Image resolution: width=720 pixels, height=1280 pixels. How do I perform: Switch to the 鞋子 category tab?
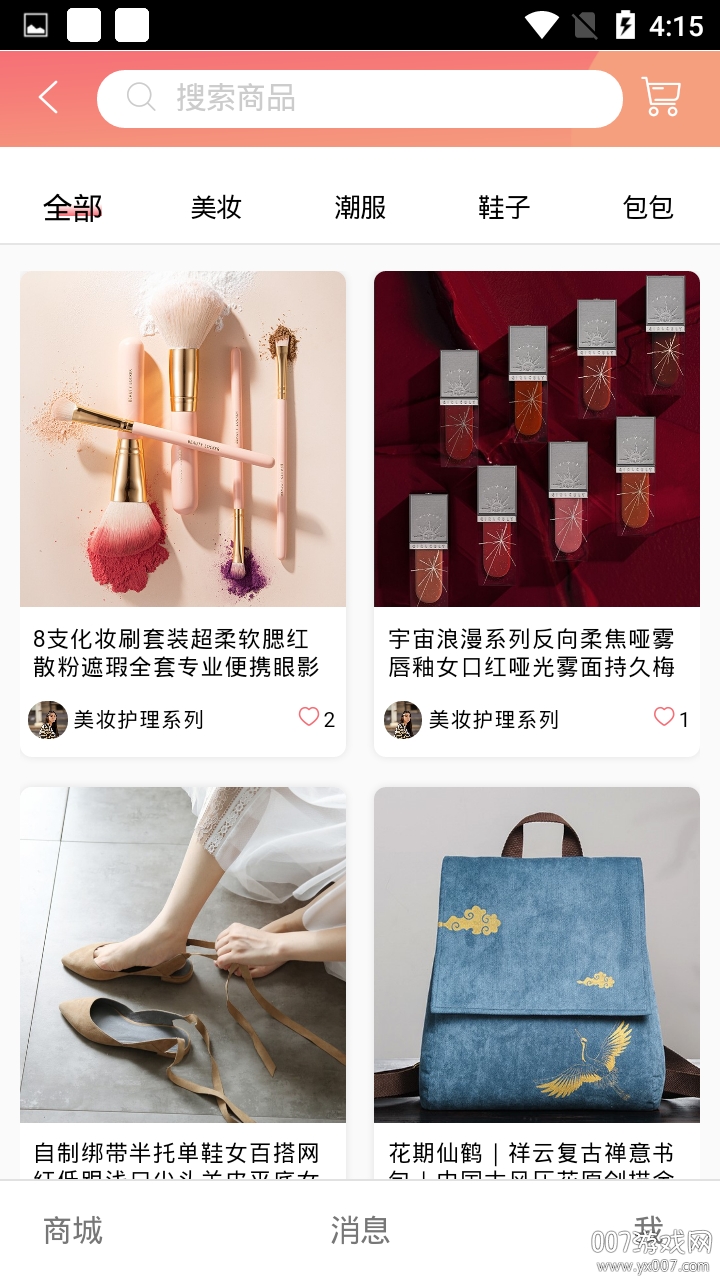pos(504,207)
